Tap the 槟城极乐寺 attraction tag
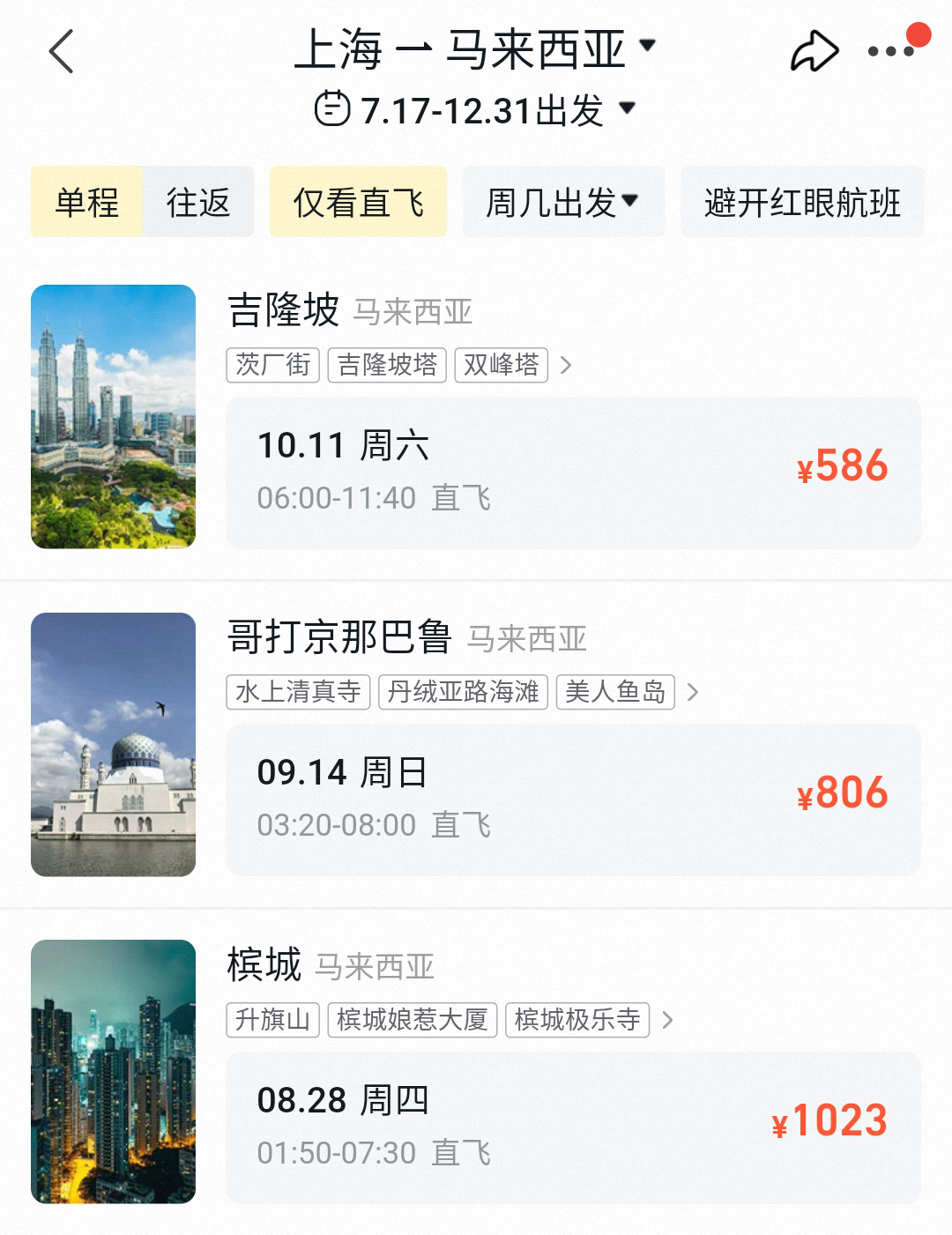952x1235 pixels. click(577, 1020)
